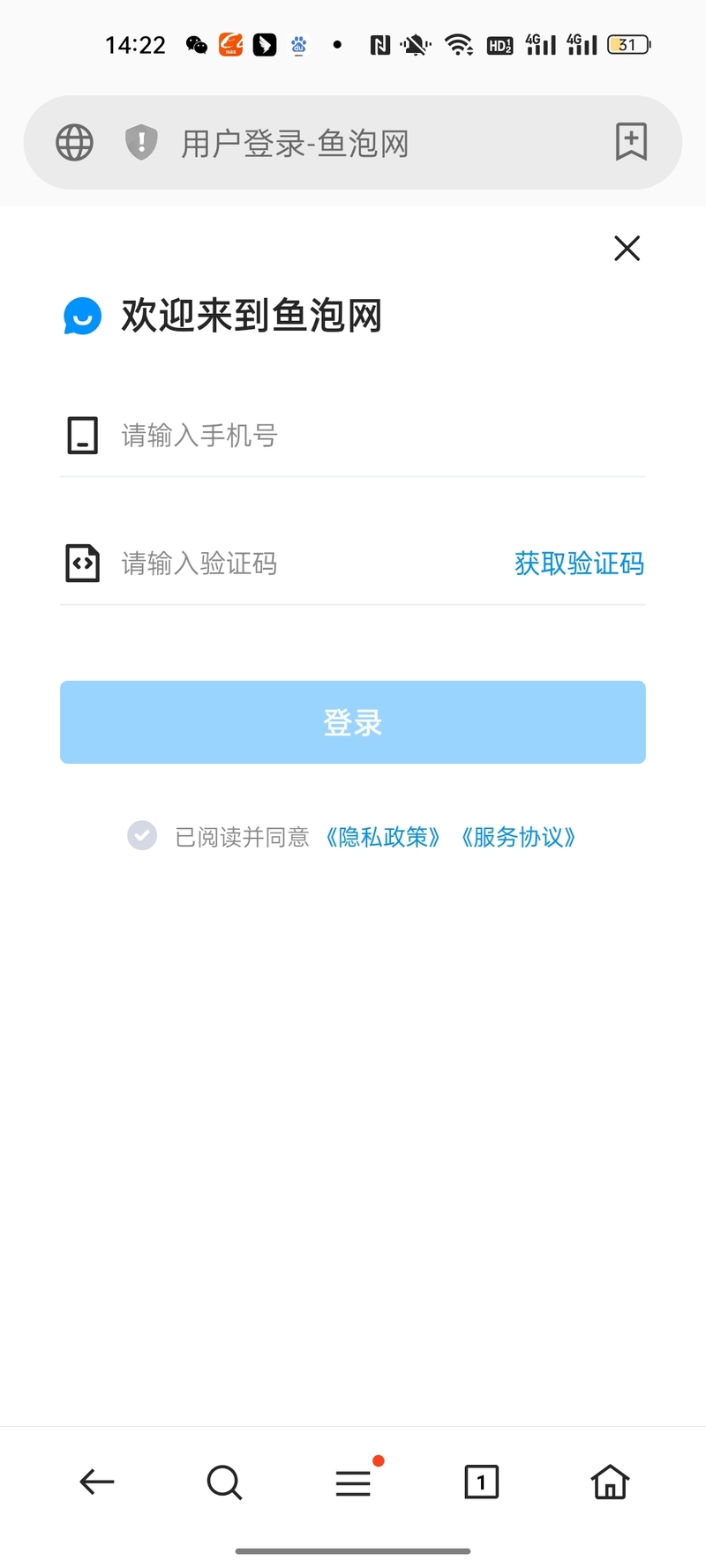Viewport: 706px width, 1568px height.
Task: Open the browser's search button
Action: 224,1482
